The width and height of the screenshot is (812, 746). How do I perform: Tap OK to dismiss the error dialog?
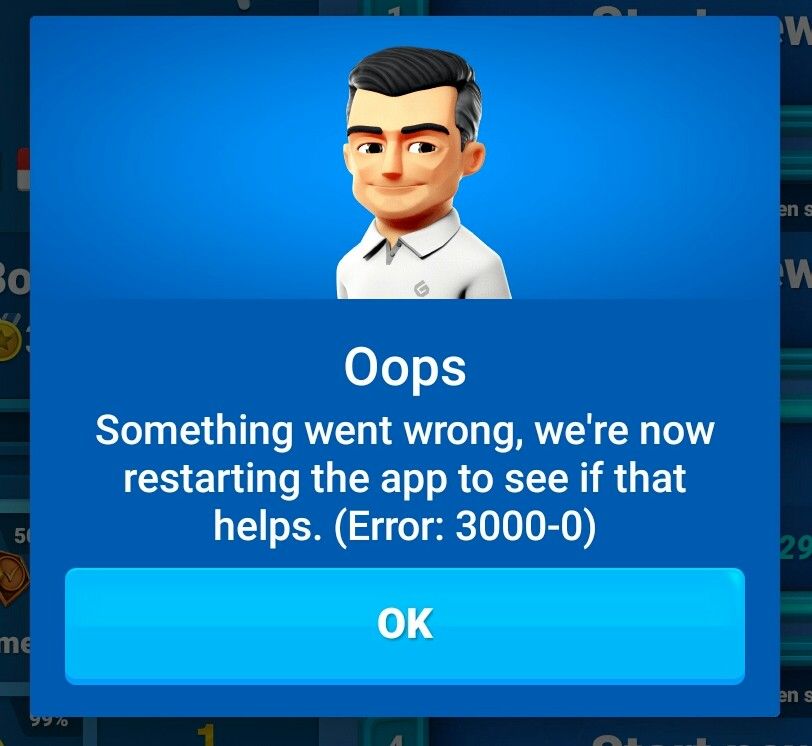[x=405, y=625]
